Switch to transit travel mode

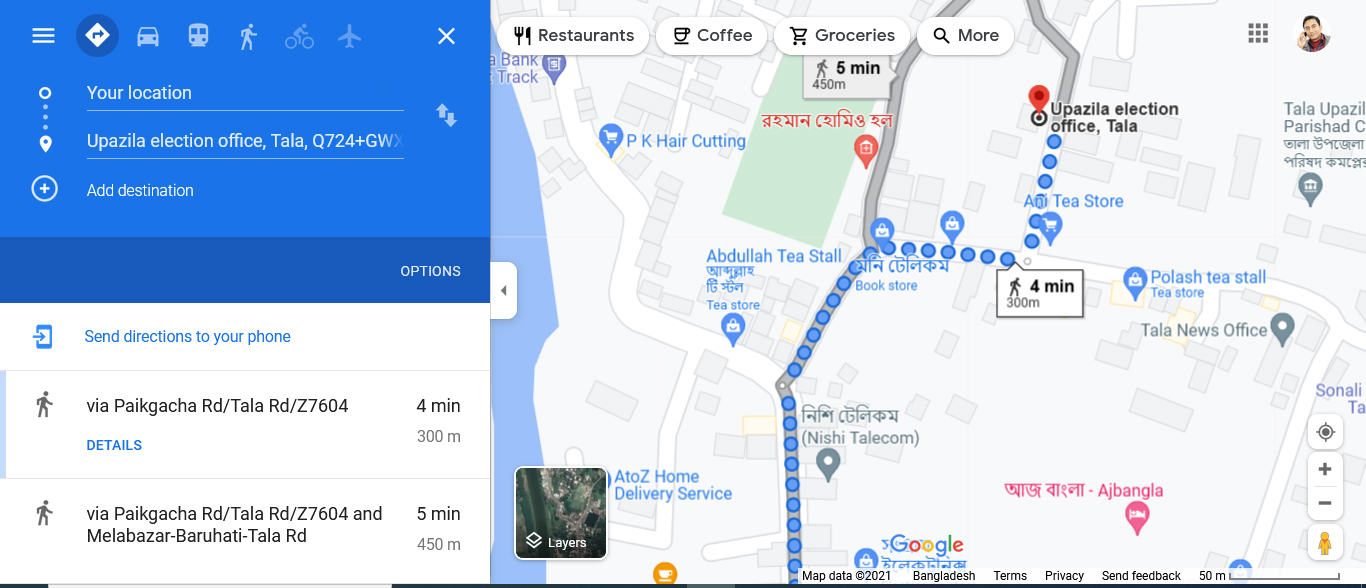click(x=198, y=36)
